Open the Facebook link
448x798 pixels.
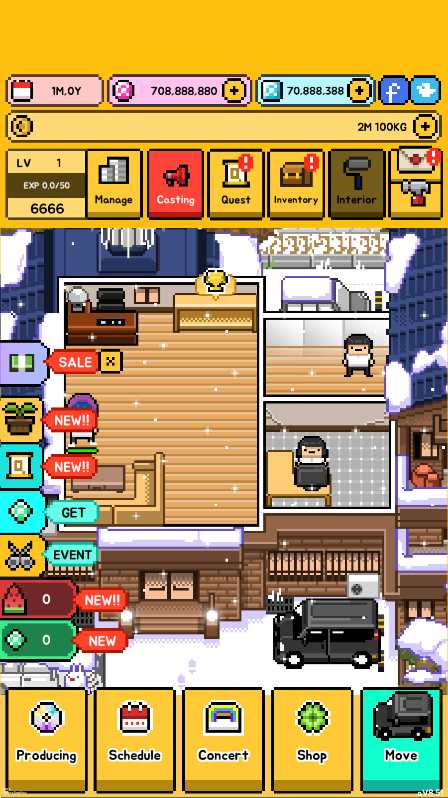click(394, 91)
